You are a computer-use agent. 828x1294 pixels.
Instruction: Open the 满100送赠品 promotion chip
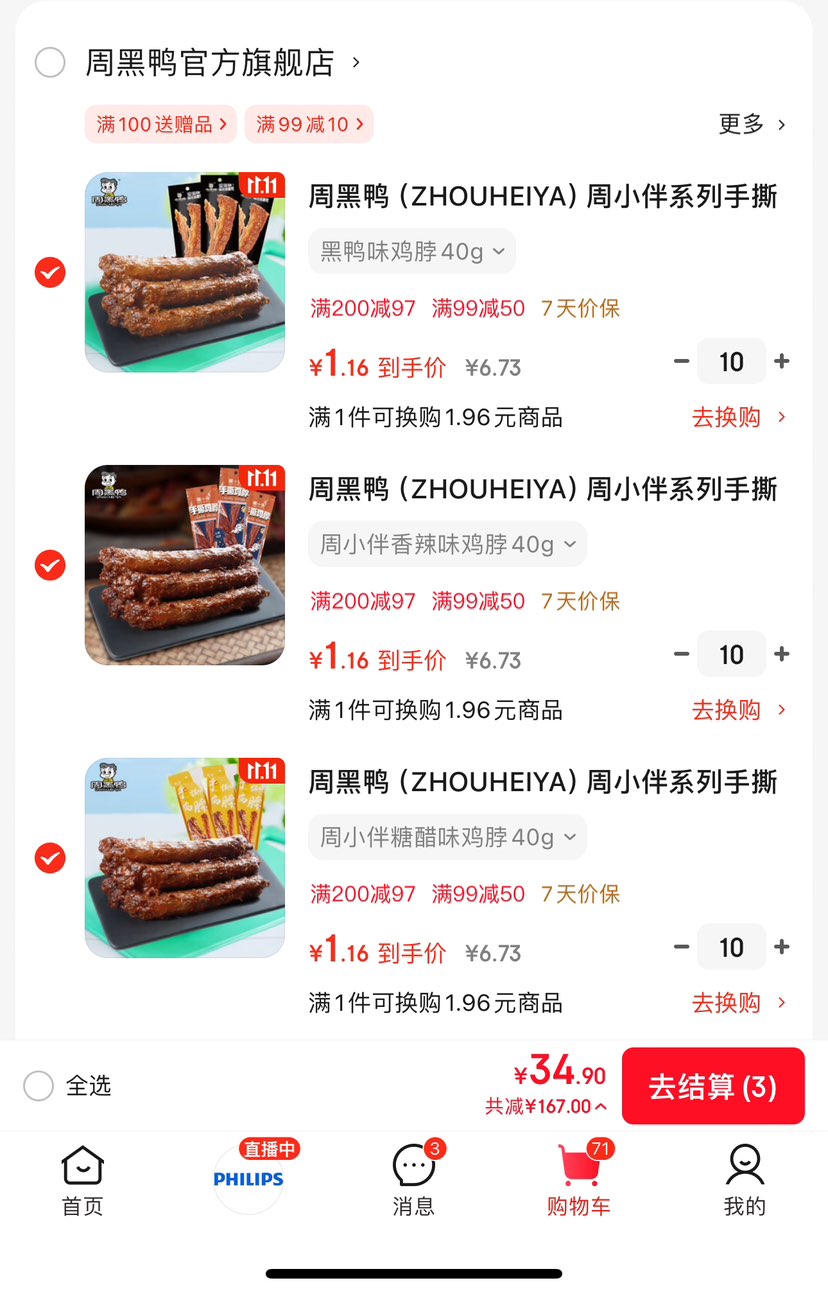pyautogui.click(x=161, y=125)
